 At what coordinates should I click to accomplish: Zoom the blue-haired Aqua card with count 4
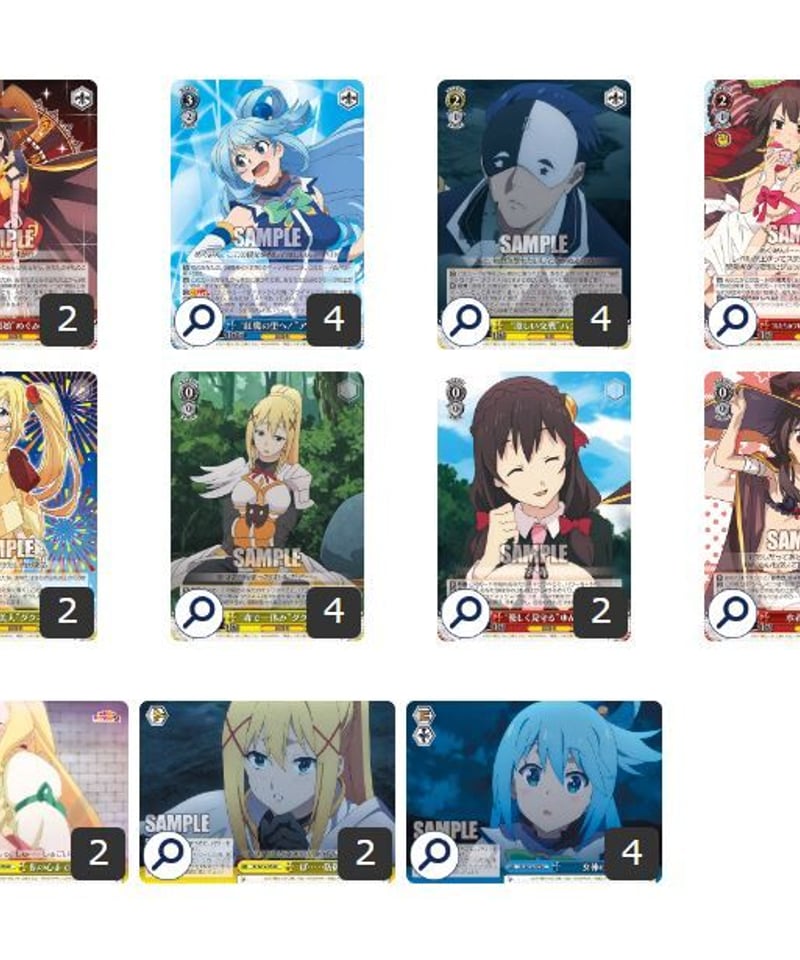coord(199,320)
